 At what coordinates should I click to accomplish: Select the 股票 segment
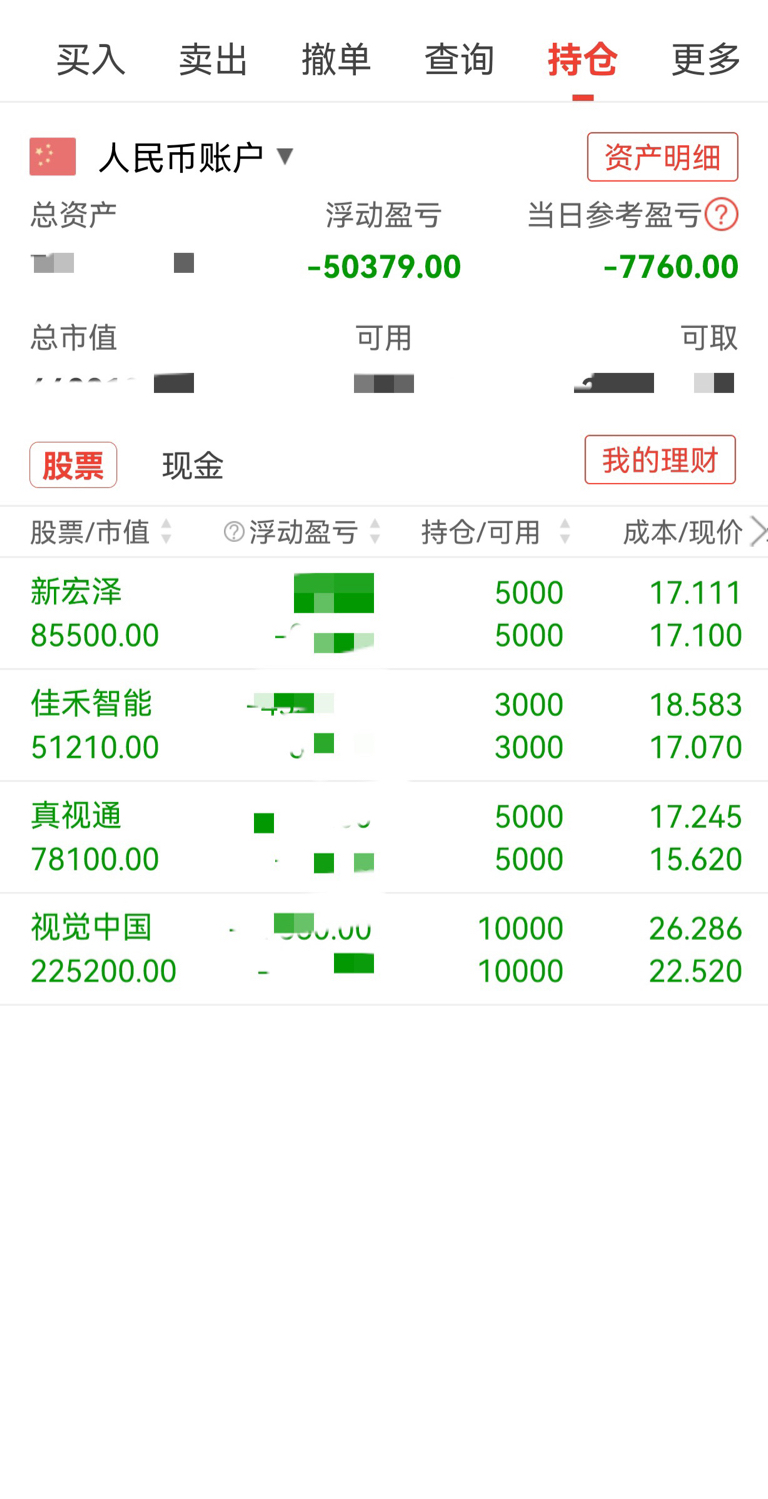73,465
